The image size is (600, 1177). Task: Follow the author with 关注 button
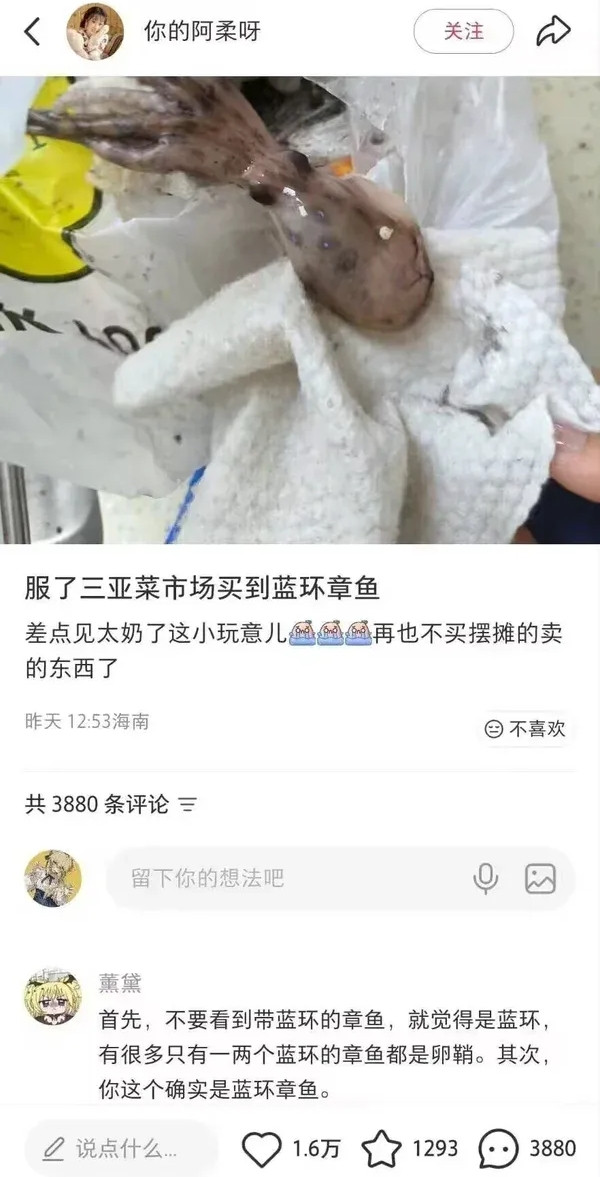pos(463,32)
